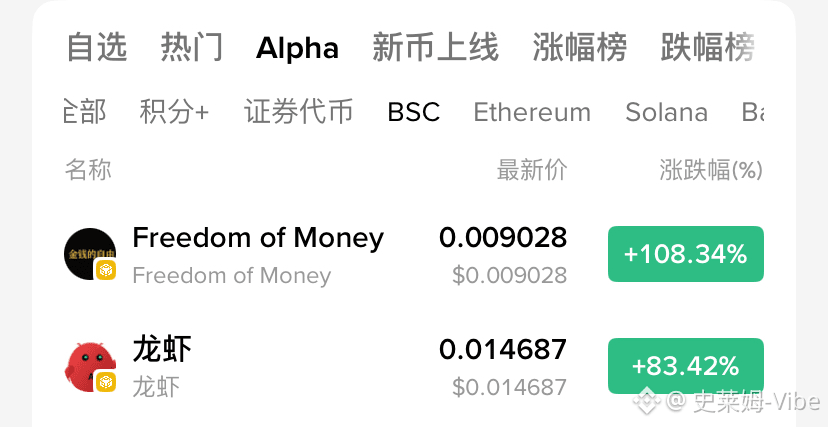
Task: Switch to the 自选 tab
Action: click(100, 47)
